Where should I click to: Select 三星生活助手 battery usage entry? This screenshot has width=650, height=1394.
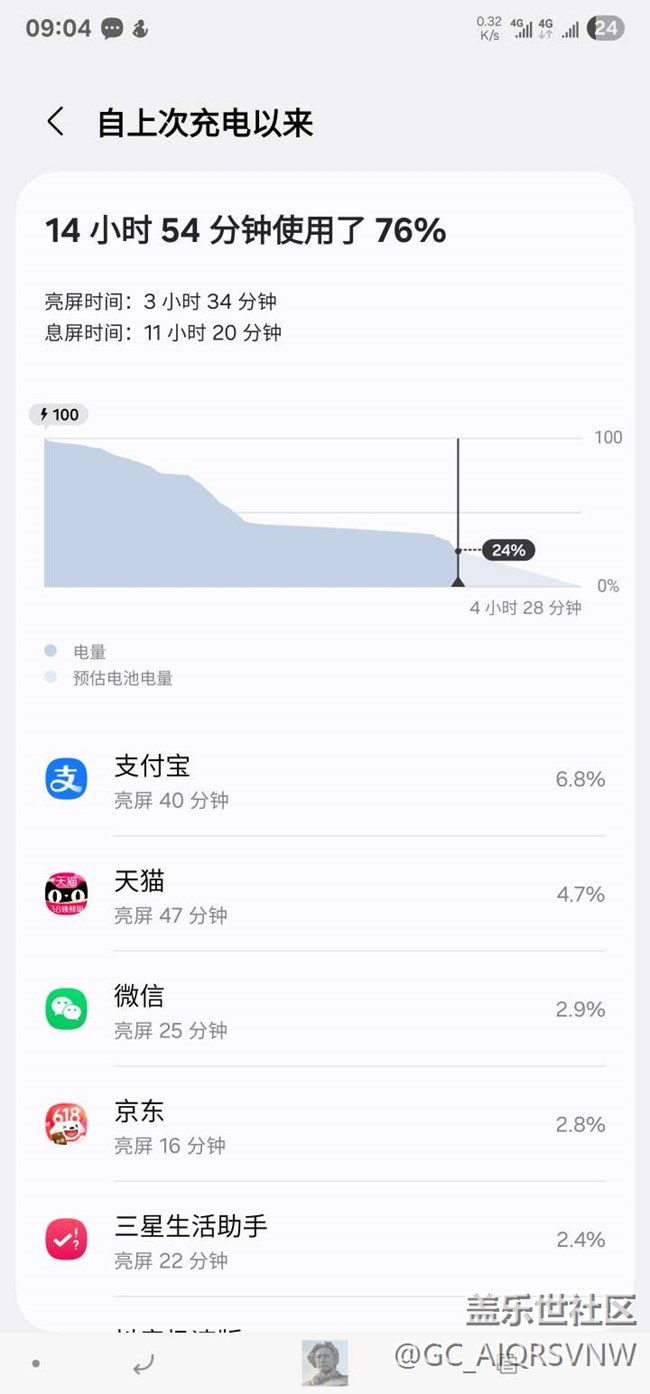[x=325, y=1240]
